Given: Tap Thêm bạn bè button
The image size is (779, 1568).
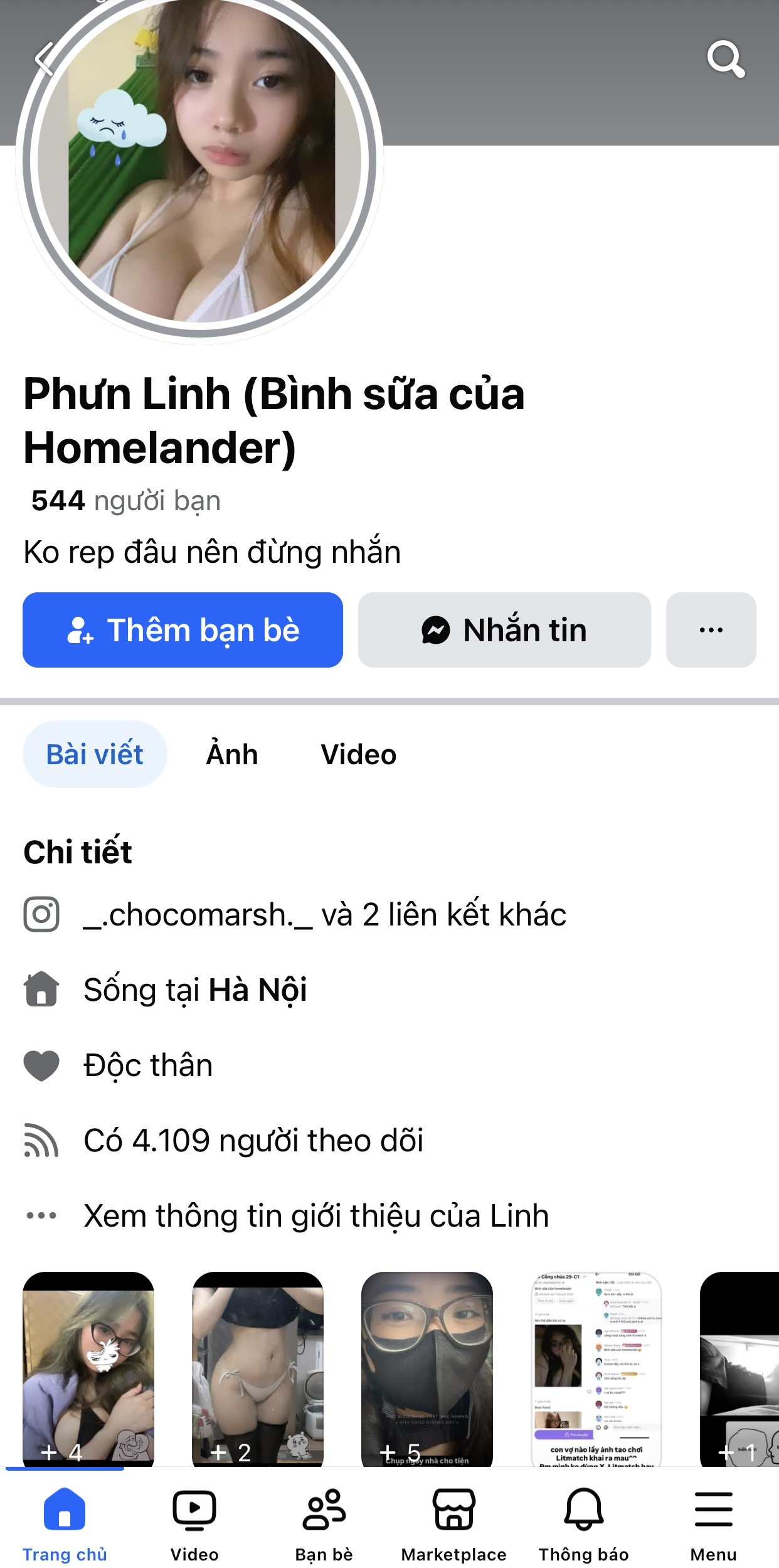Looking at the screenshot, I should [x=183, y=630].
